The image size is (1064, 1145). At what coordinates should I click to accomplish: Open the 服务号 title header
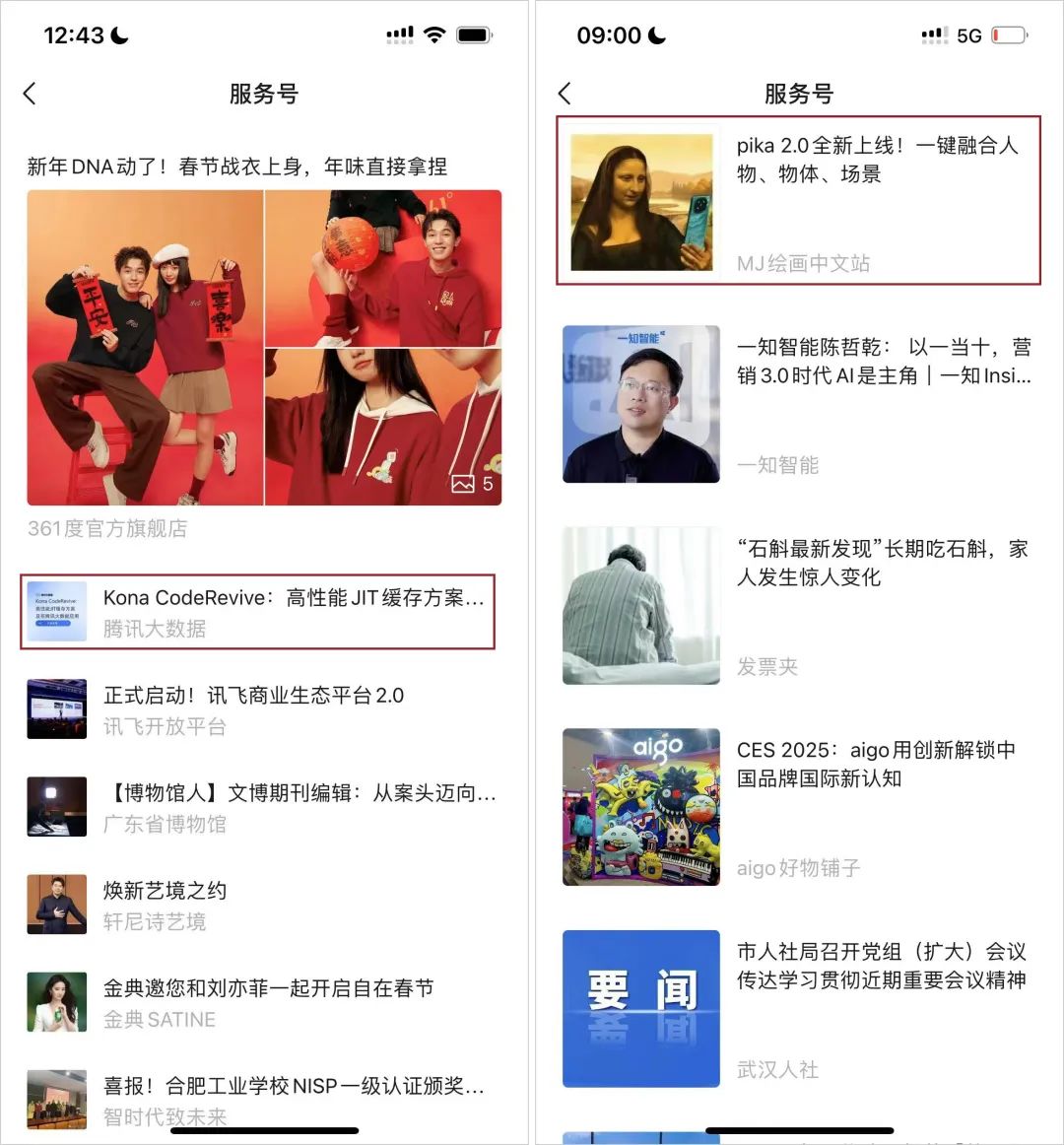point(264,94)
